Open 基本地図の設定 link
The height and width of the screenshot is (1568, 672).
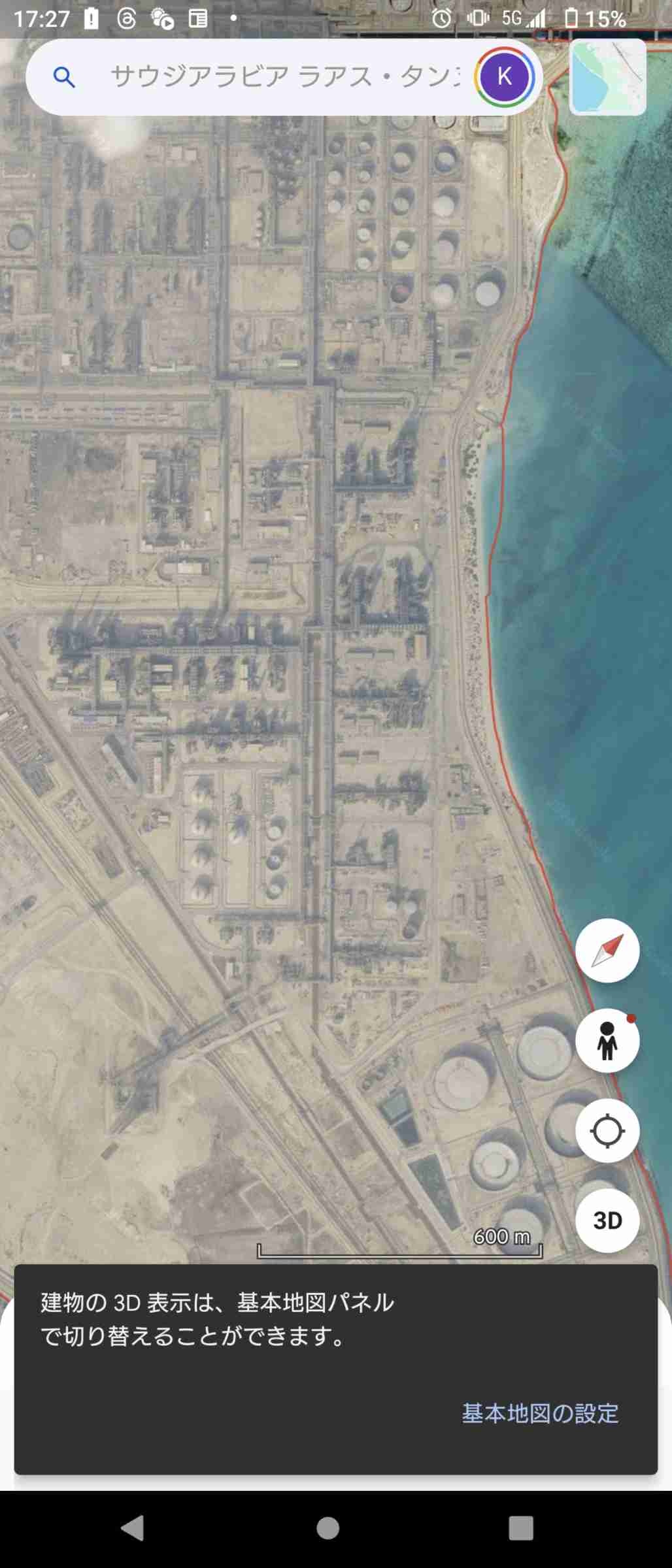click(540, 1413)
